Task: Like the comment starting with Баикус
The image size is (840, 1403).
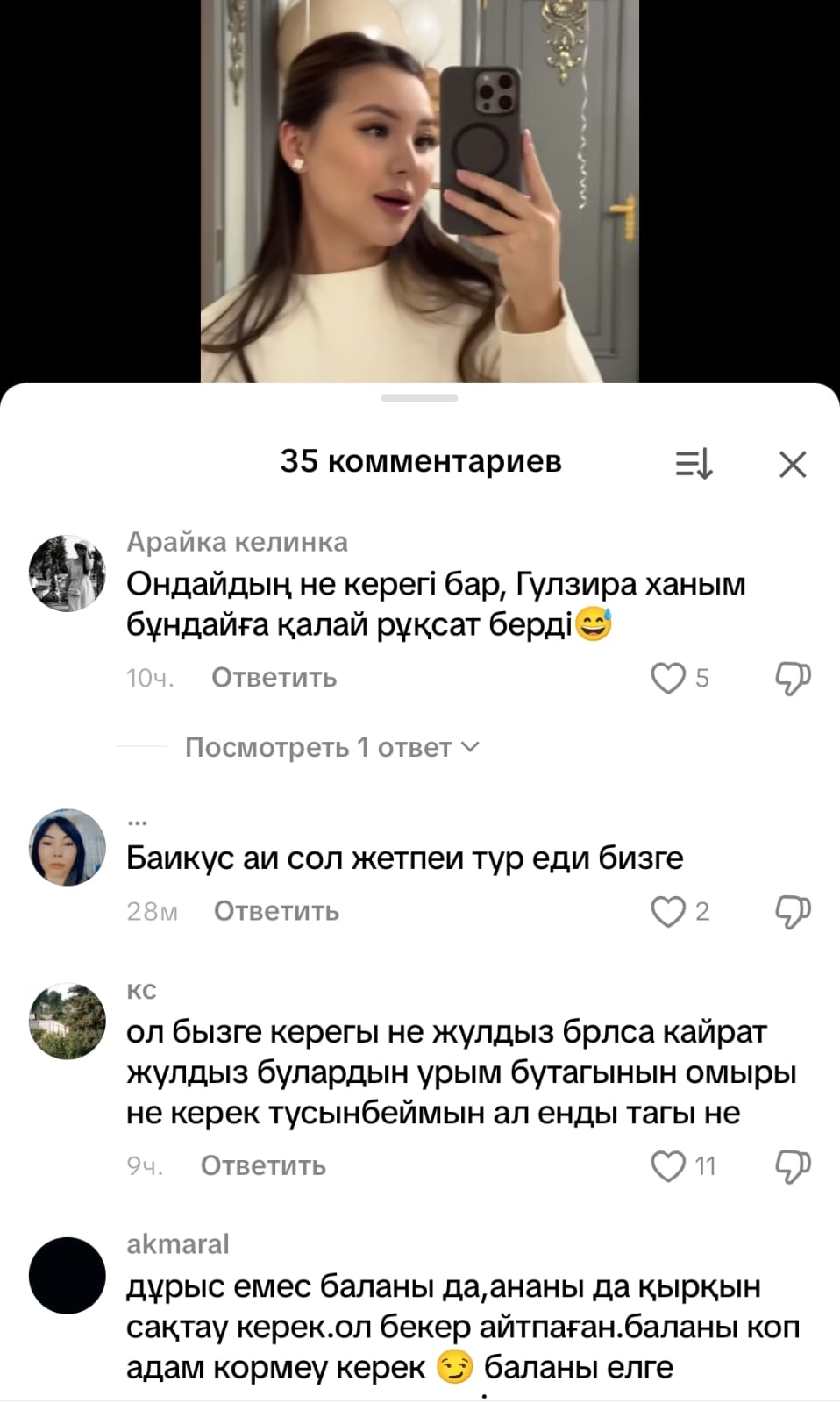Action: coord(668,912)
